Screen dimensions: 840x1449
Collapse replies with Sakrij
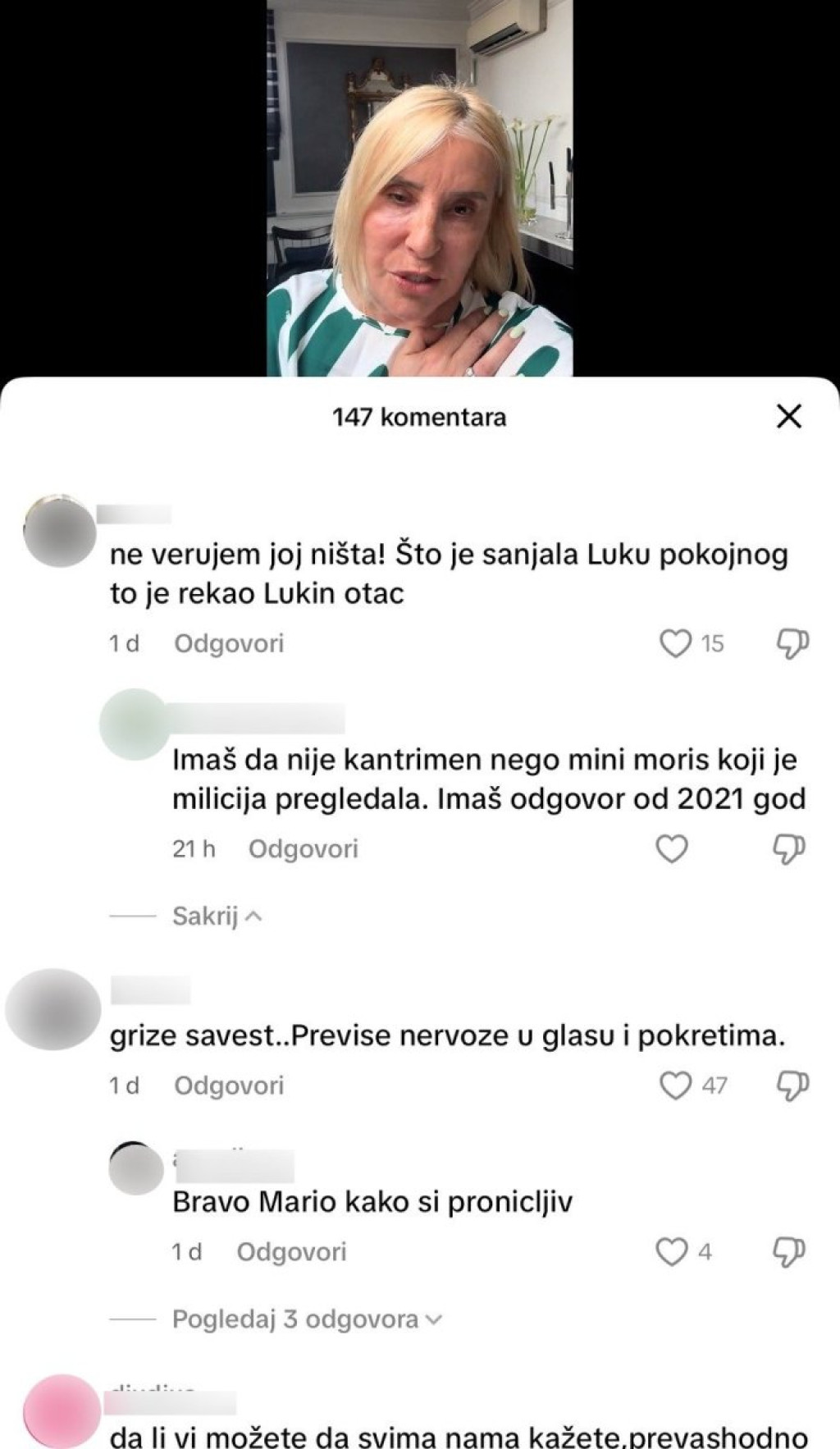(215, 916)
